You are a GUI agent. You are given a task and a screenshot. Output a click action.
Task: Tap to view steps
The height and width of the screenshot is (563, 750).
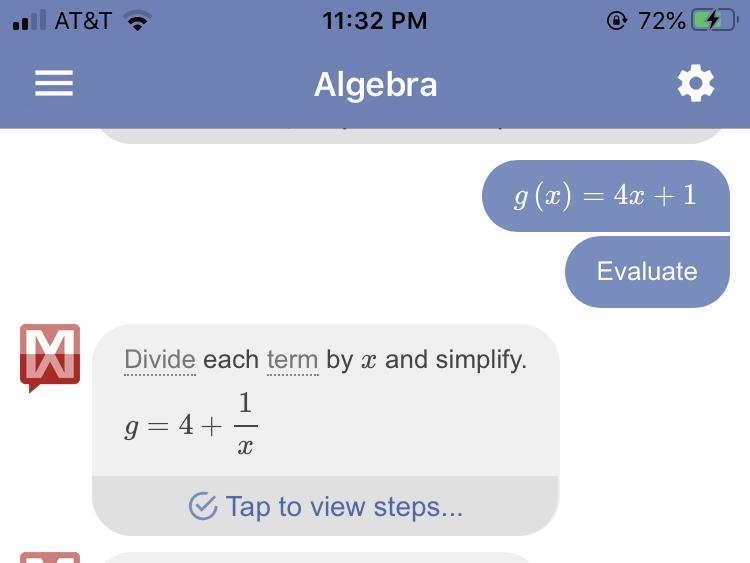pos(325,506)
